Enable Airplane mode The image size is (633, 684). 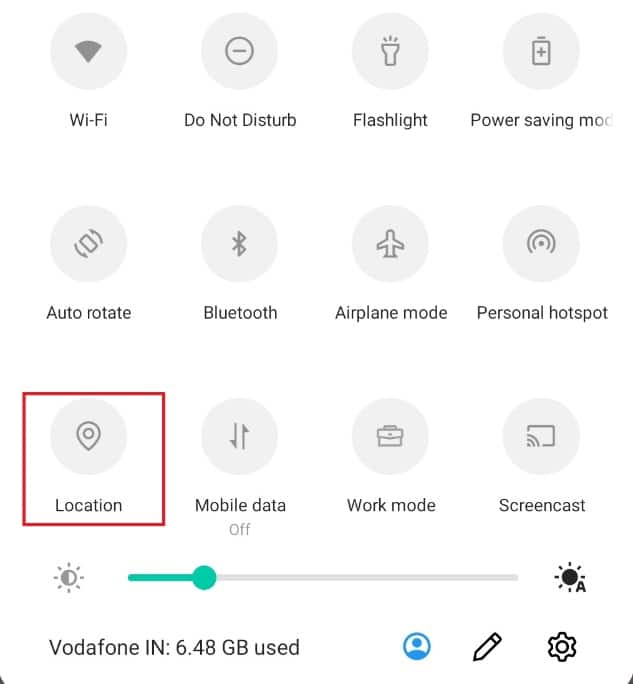(x=390, y=245)
